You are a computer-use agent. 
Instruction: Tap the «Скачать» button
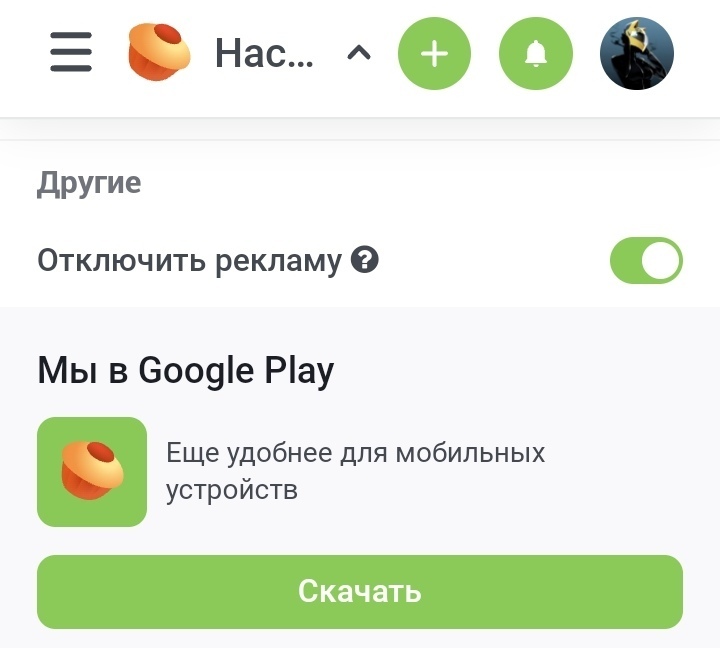pos(360,591)
